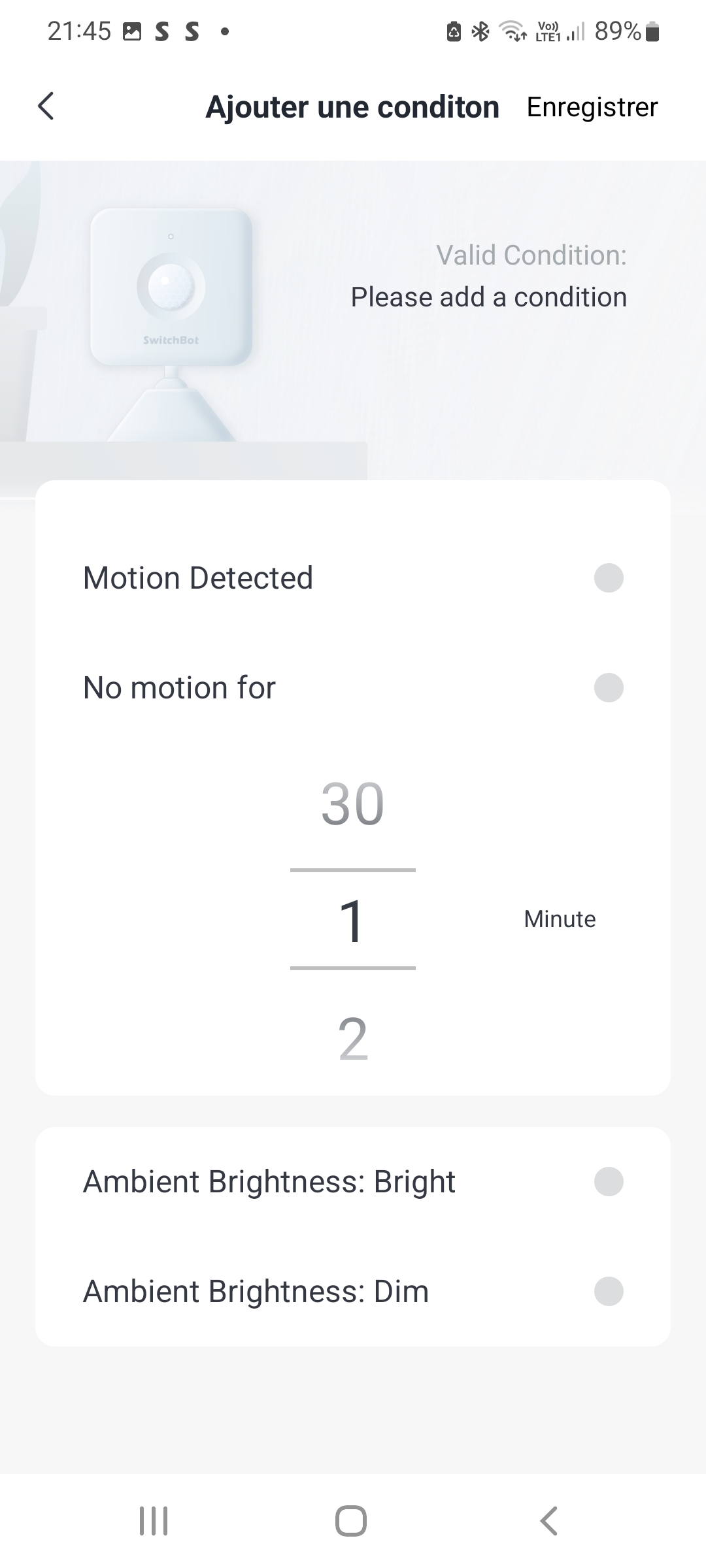Pick 2 in the minute picker
This screenshot has width=706, height=1568.
pyautogui.click(x=352, y=1039)
